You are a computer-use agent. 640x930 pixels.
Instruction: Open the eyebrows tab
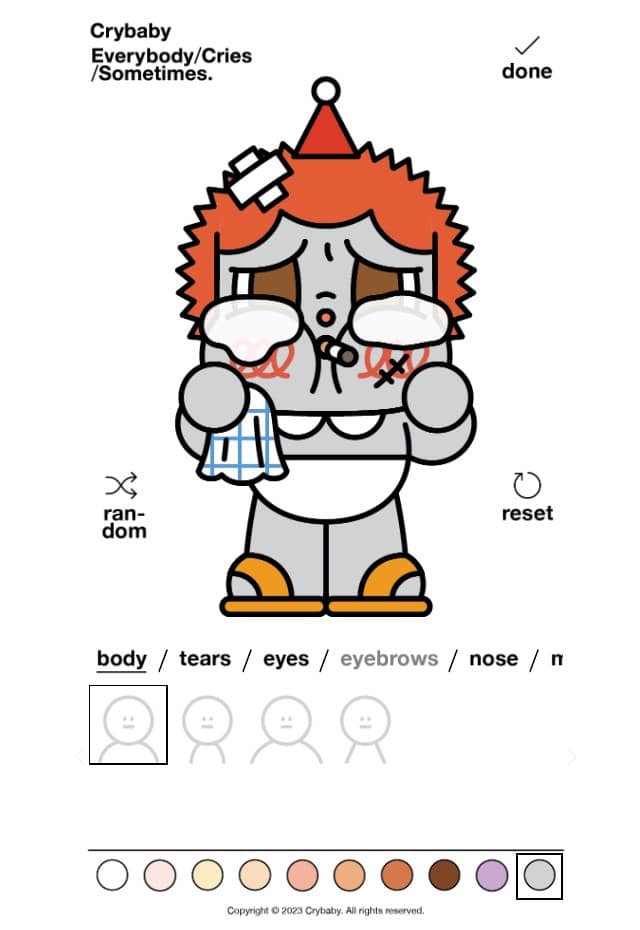(389, 659)
